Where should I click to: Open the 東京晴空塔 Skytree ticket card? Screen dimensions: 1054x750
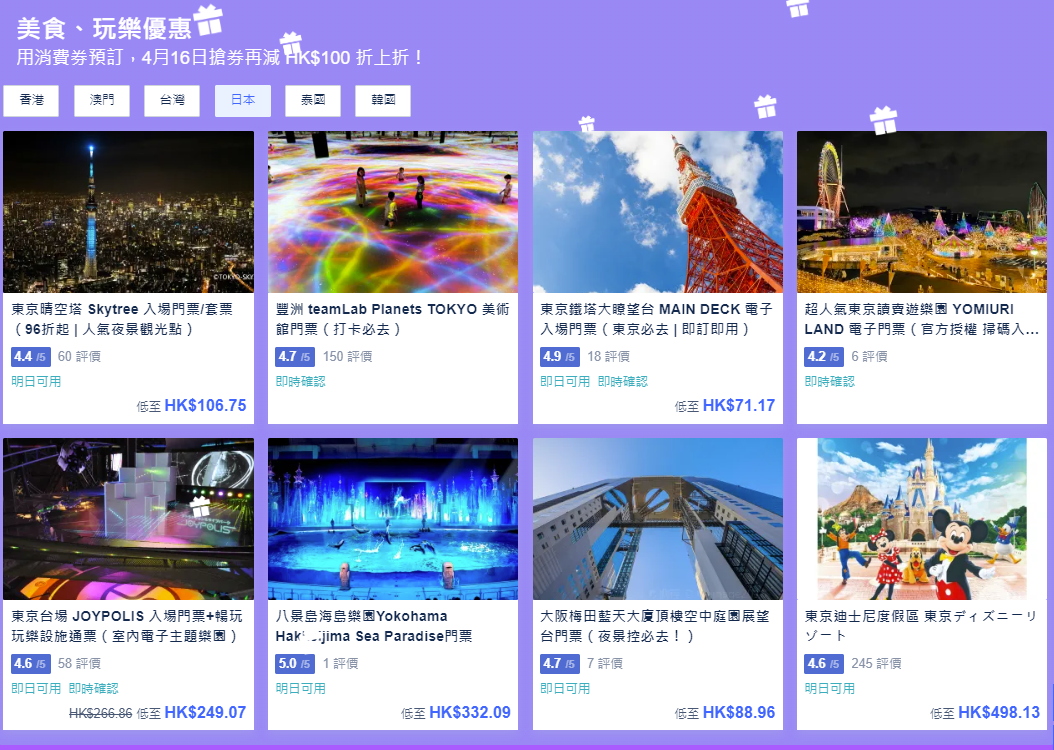[x=129, y=276]
